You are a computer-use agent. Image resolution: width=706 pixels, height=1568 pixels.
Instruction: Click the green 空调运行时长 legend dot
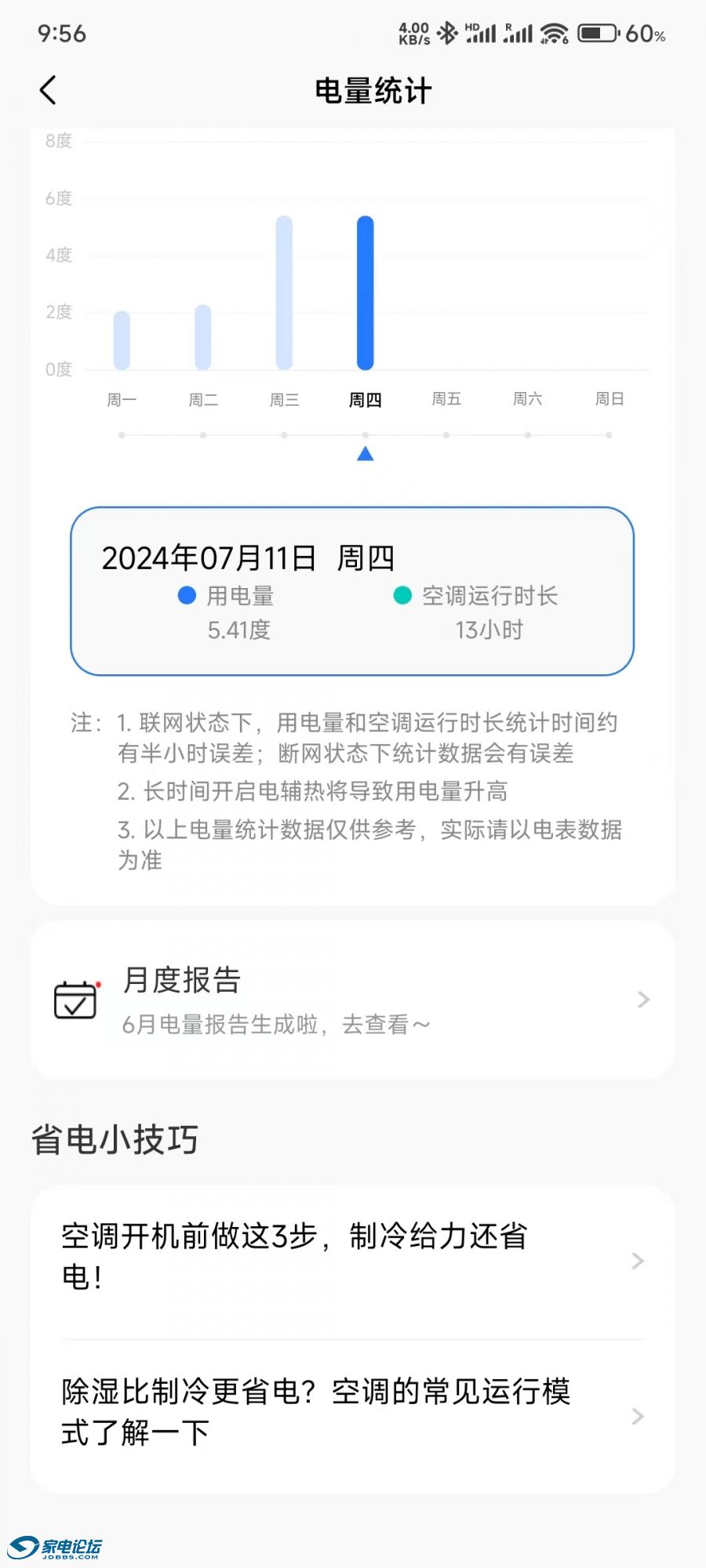(402, 596)
